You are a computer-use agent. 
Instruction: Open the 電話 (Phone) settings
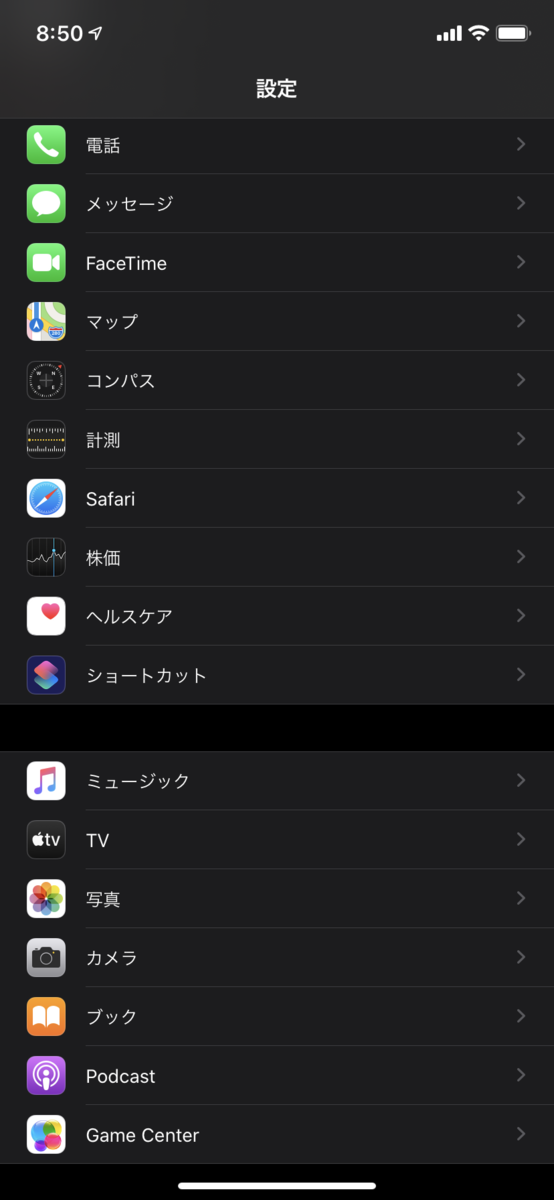click(277, 146)
